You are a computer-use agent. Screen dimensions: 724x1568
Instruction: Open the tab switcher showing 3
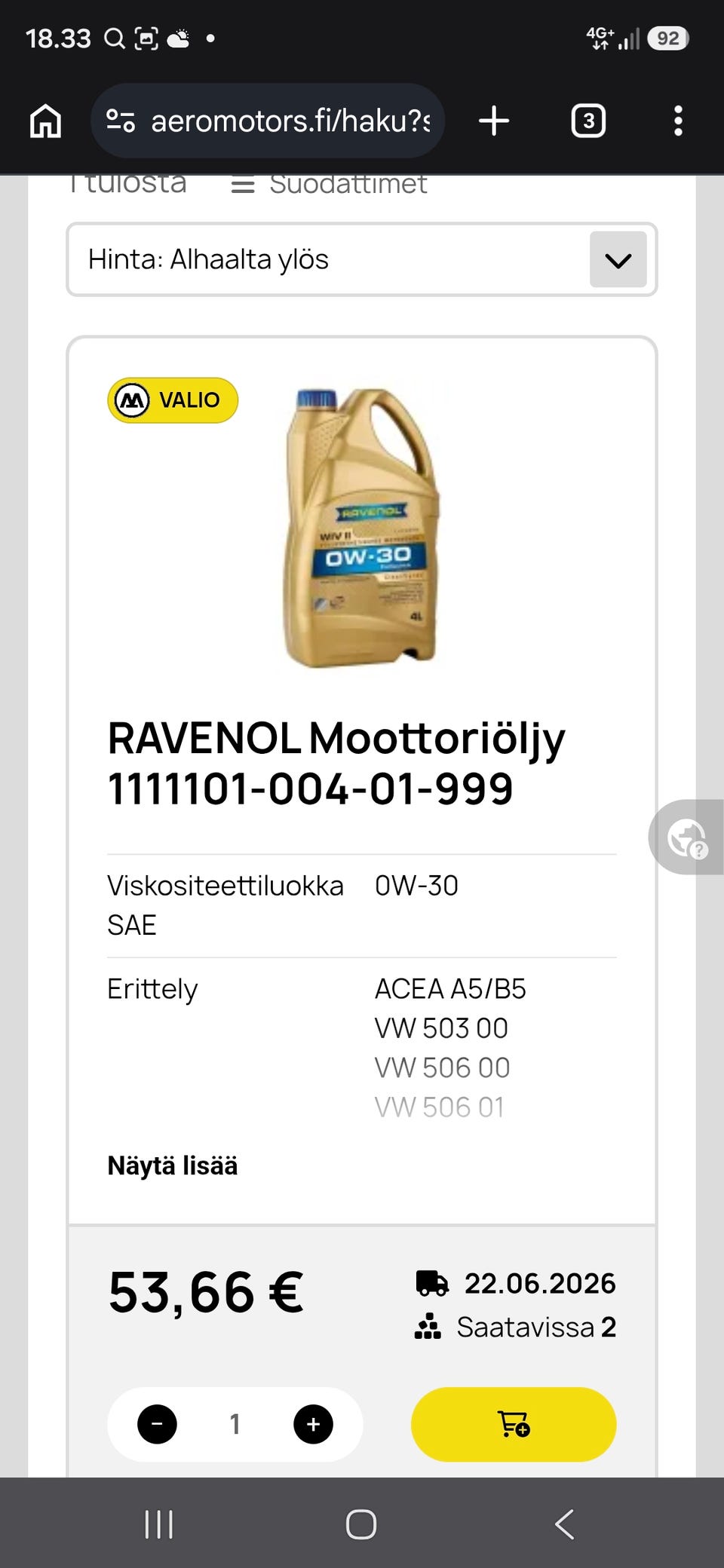pos(588,121)
